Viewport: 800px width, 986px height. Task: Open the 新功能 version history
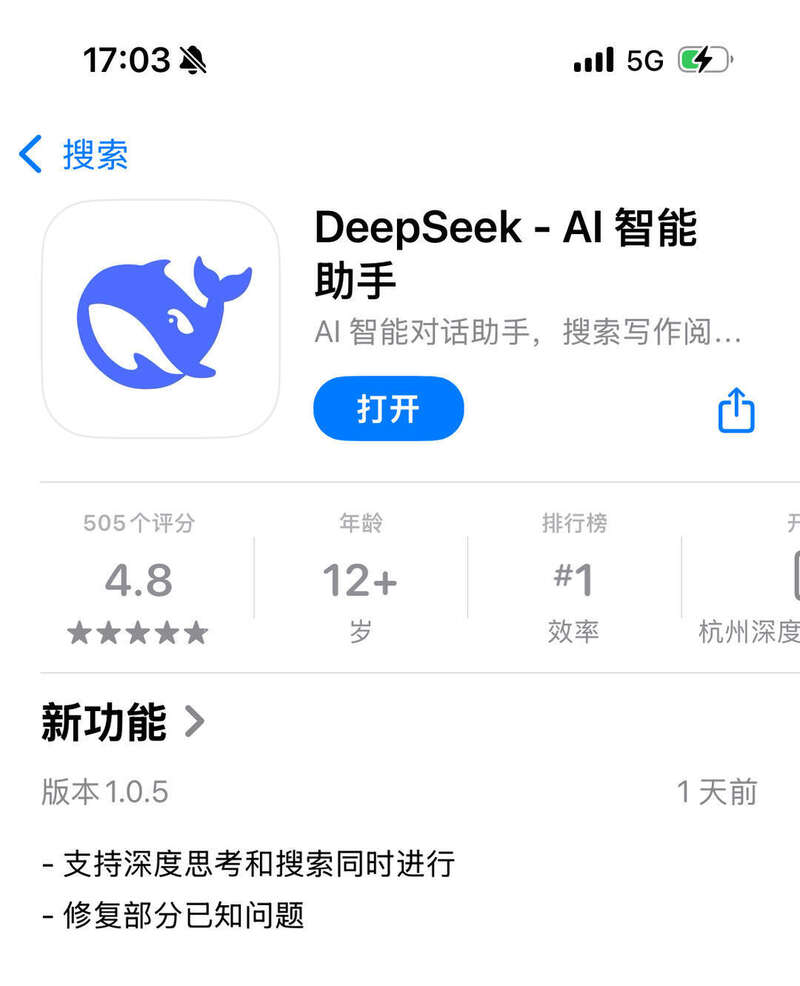pos(123,722)
